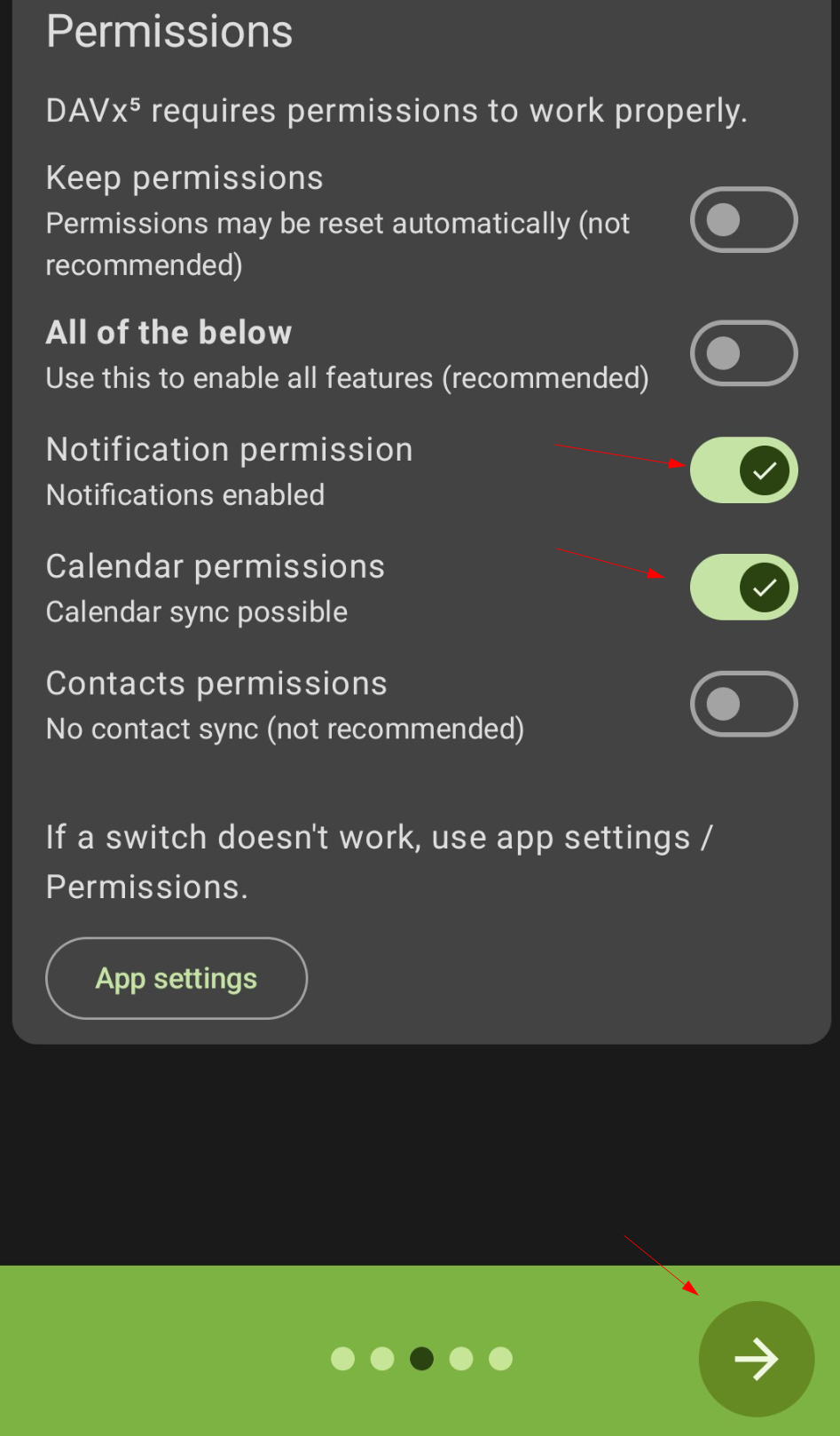Enable Contacts permissions toggle
Screen dimensions: 840x1436
pos(743,704)
